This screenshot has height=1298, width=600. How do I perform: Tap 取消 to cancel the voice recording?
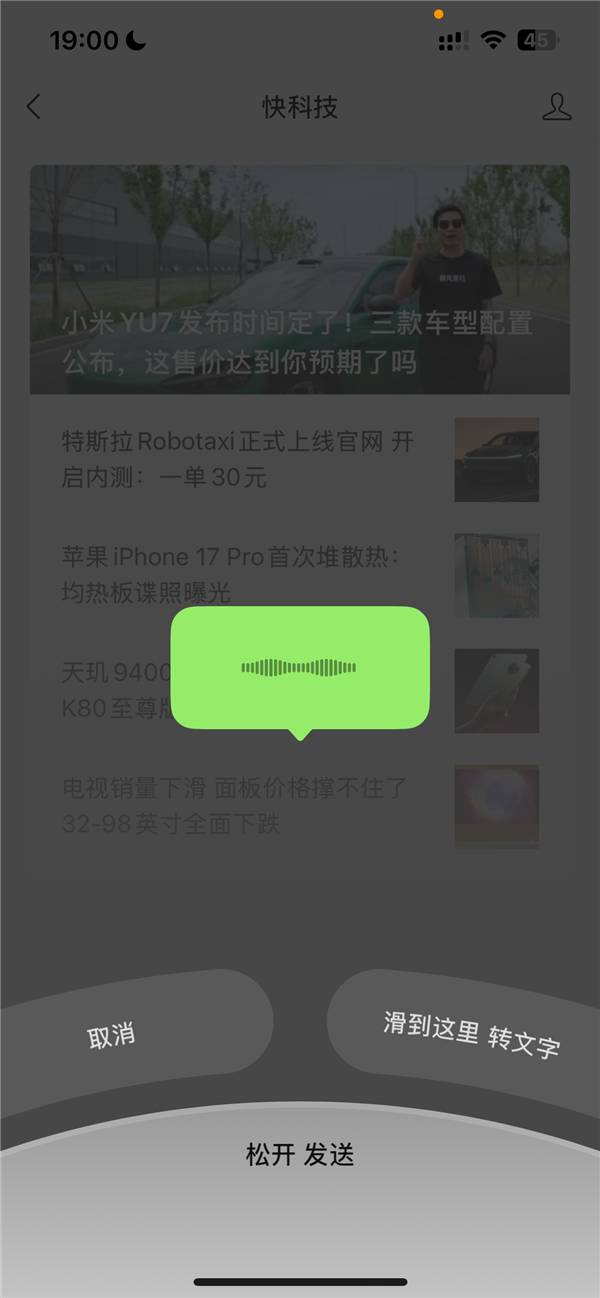tap(112, 1035)
